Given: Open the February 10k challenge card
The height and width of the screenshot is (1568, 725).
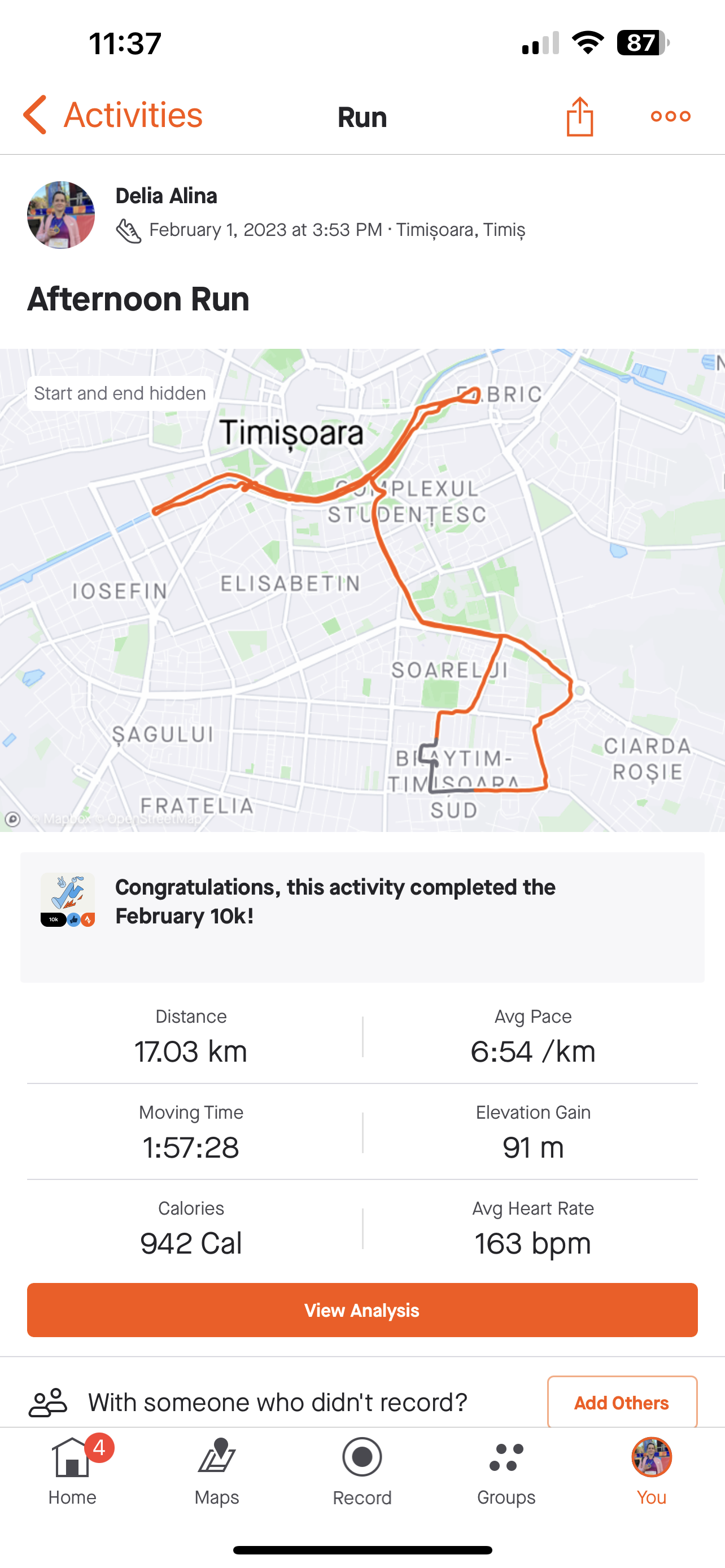Looking at the screenshot, I should (362, 916).
